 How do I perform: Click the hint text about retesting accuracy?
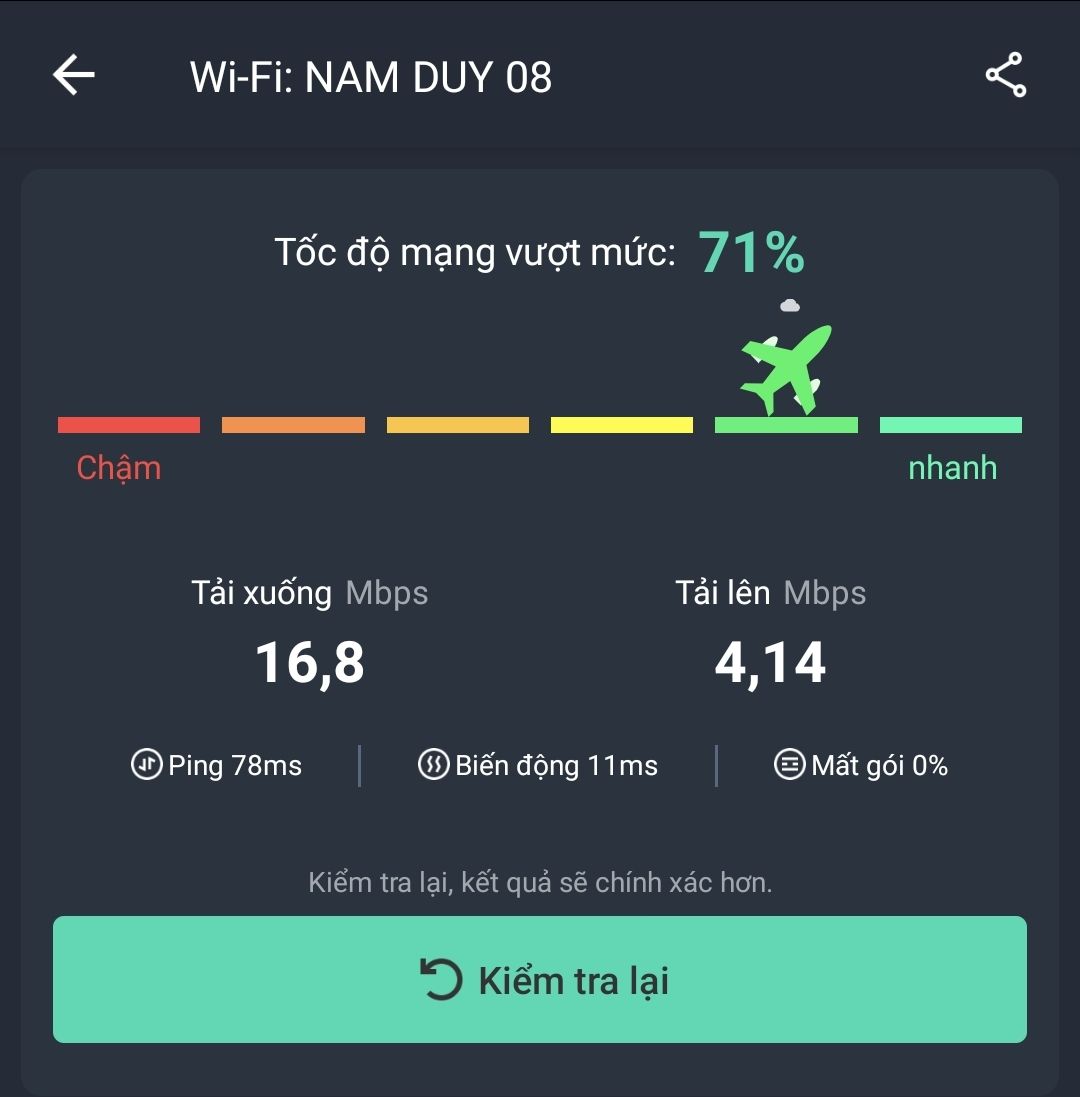tap(540, 882)
